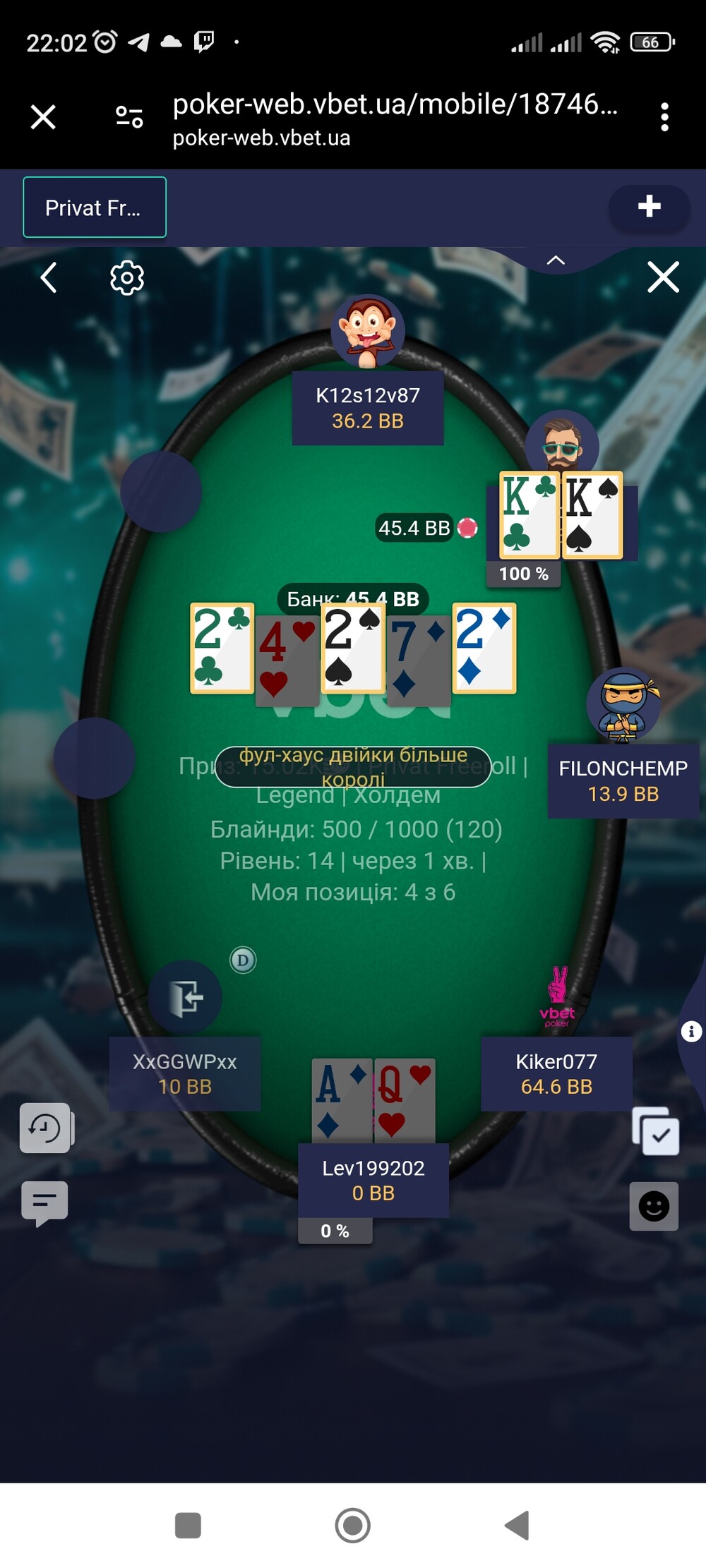Image resolution: width=706 pixels, height=1568 pixels.
Task: Go back using the left arrow
Action: 48,277
